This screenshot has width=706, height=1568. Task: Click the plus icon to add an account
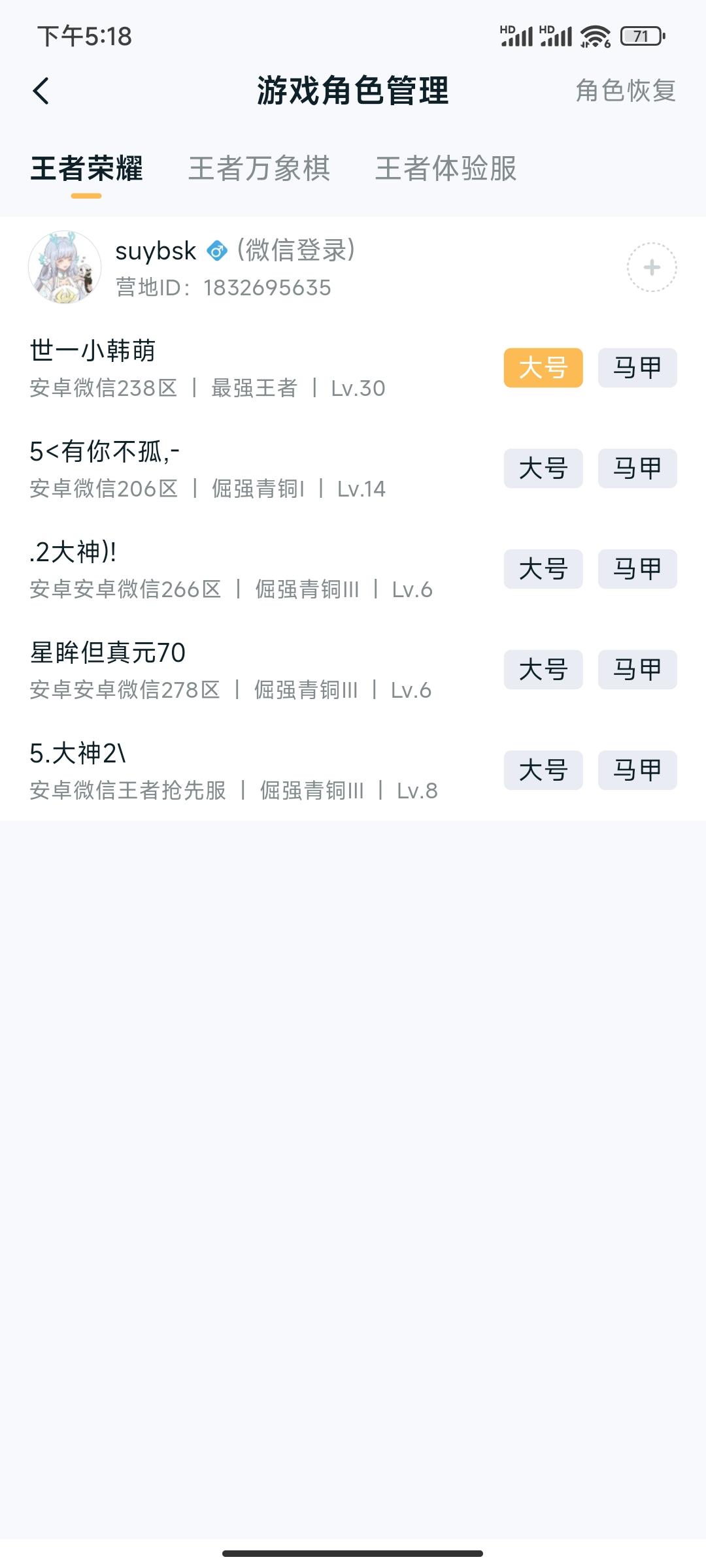click(652, 267)
